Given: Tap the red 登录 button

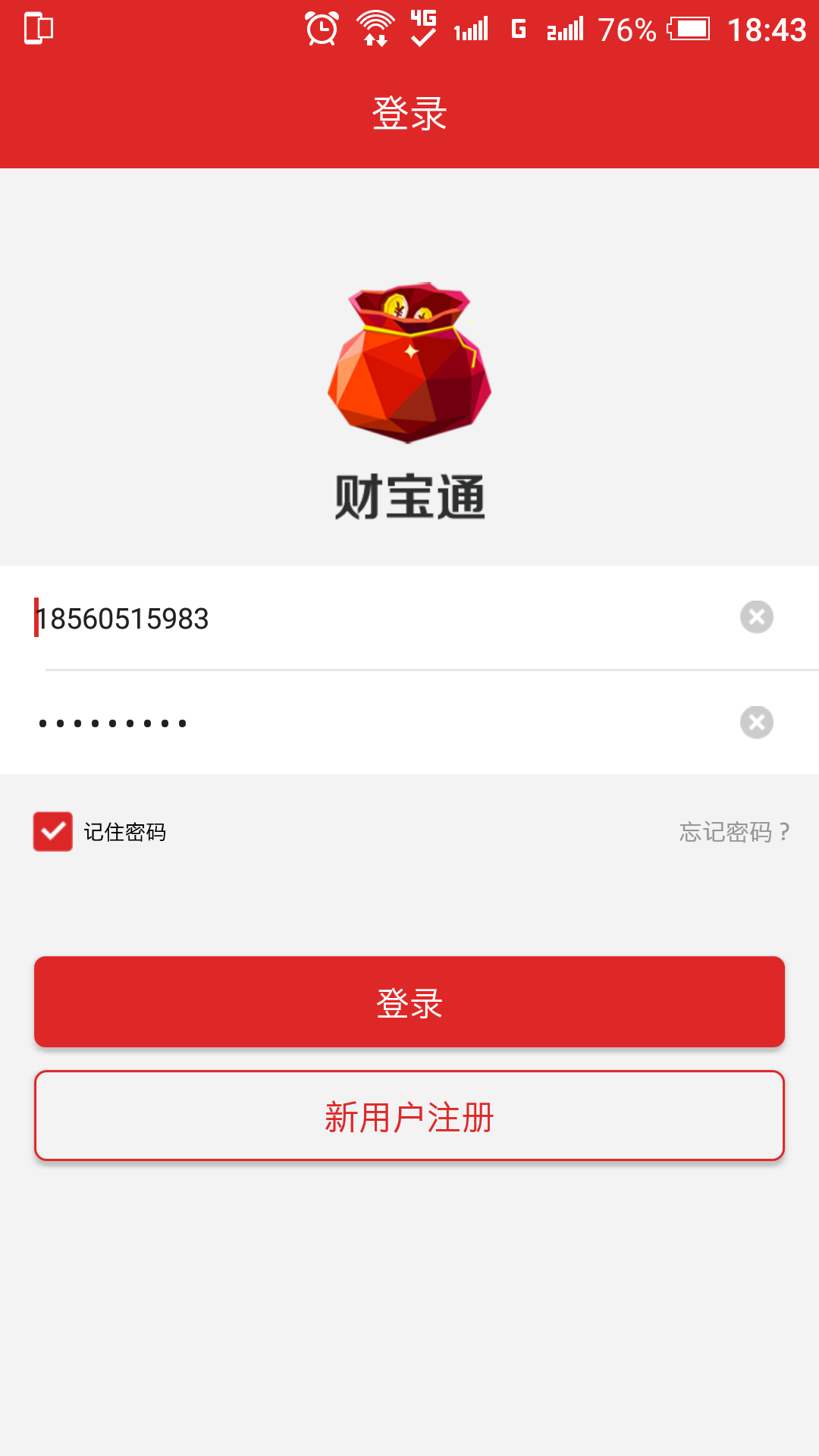Looking at the screenshot, I should [409, 1002].
